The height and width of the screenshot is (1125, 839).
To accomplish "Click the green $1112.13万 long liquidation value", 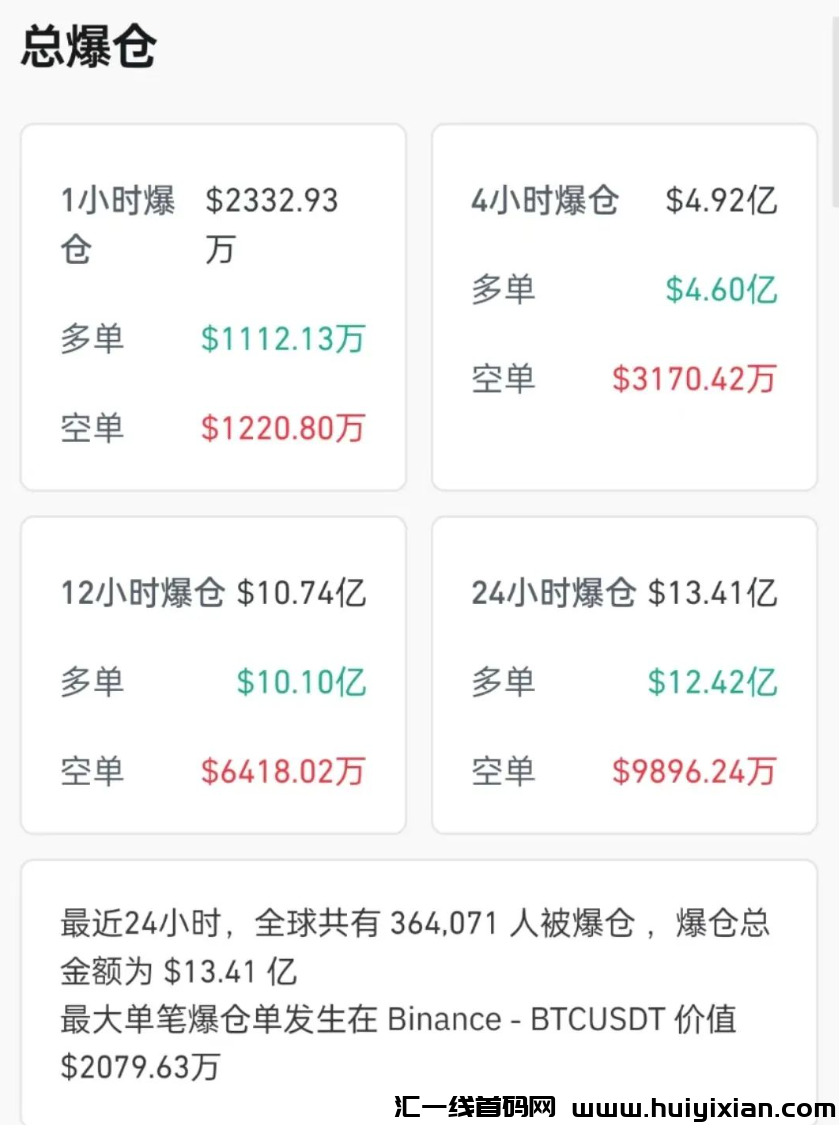I will pos(280,340).
